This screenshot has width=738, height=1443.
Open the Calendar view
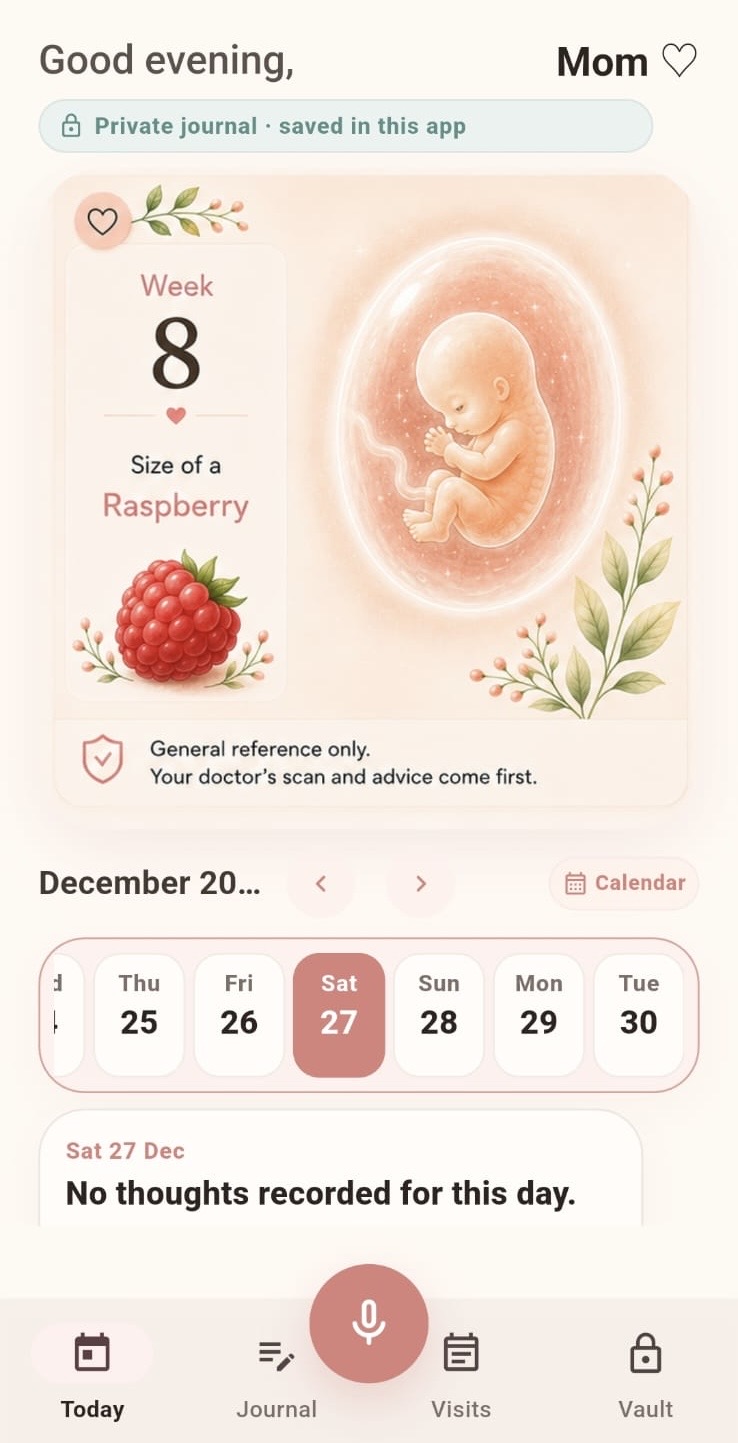[624, 883]
